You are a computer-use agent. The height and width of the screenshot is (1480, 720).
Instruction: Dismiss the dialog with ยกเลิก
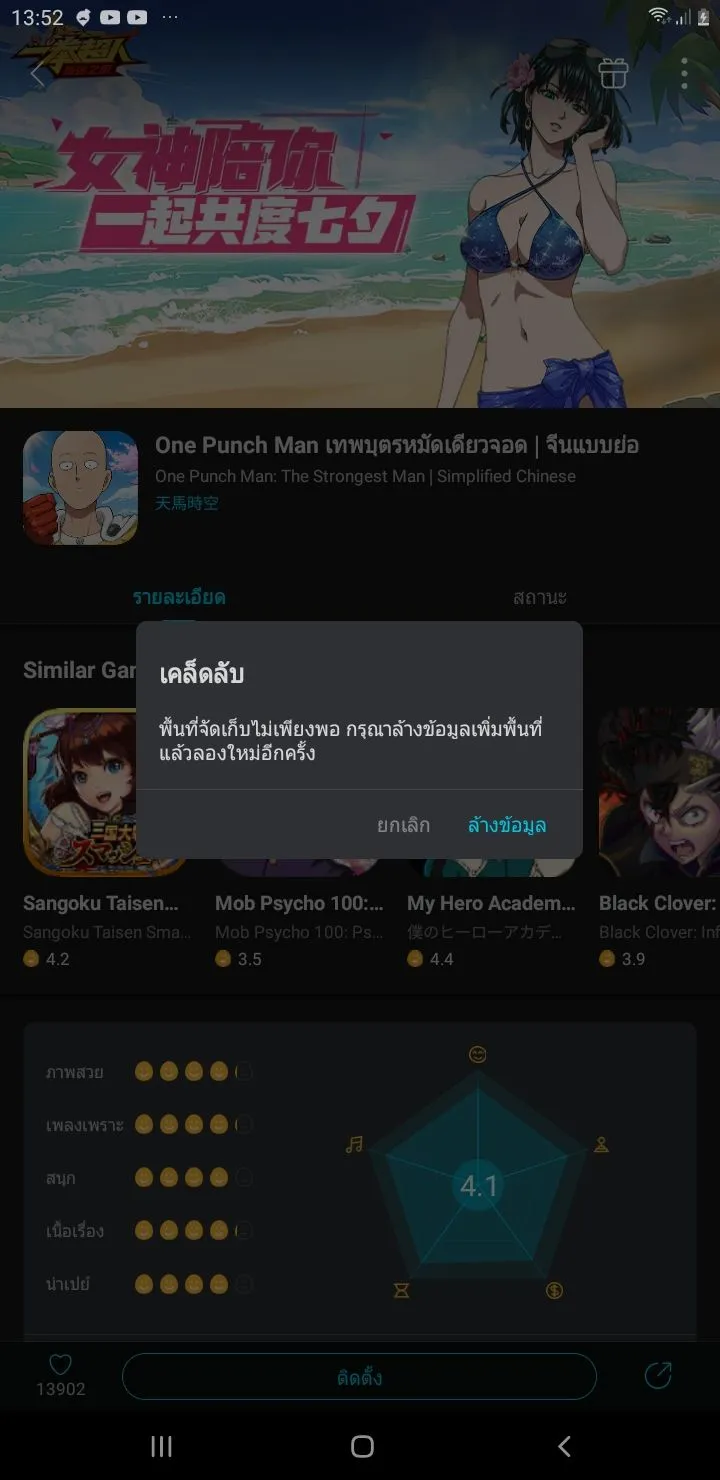pyautogui.click(x=403, y=825)
